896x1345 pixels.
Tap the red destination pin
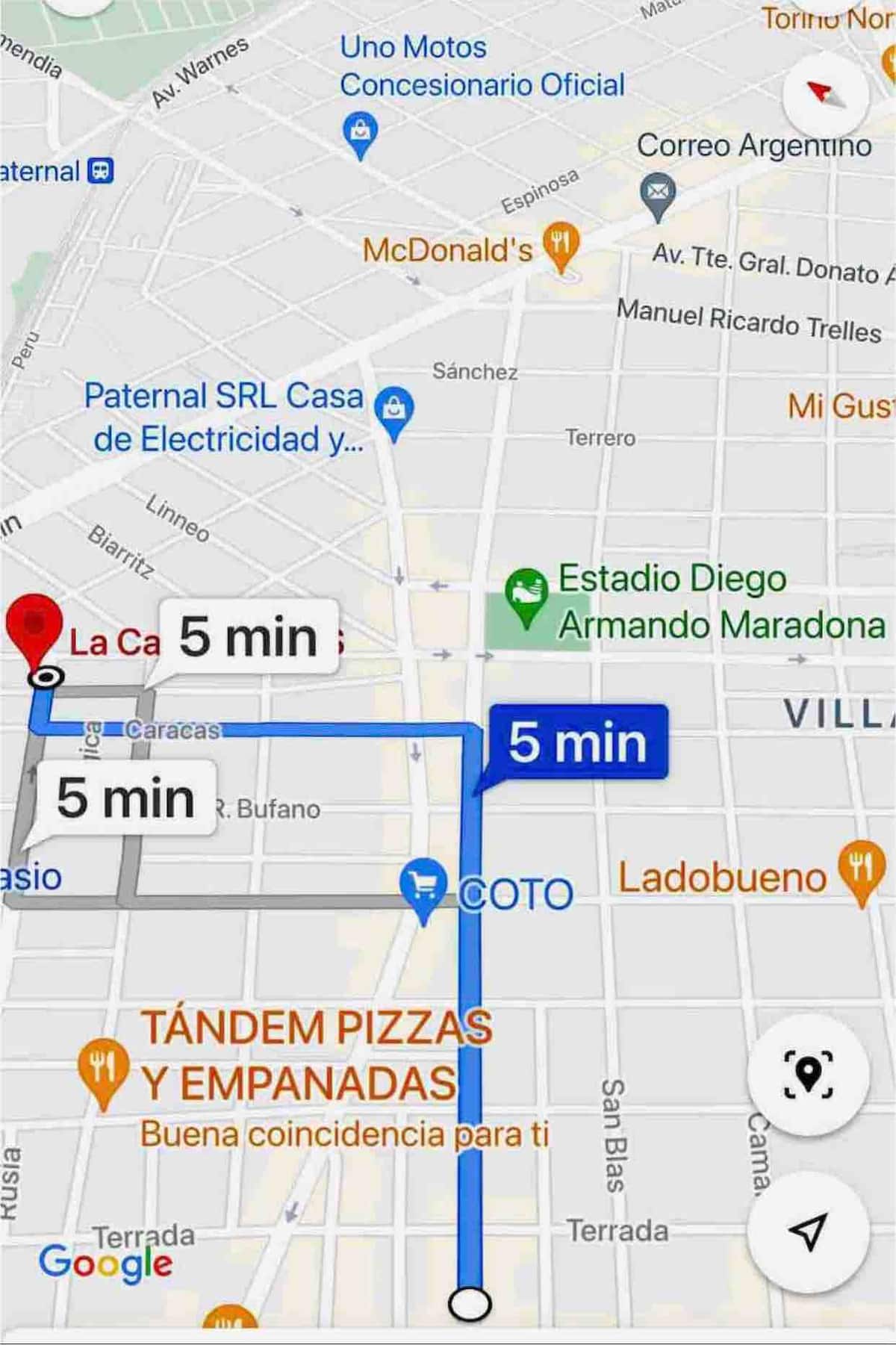34,630
